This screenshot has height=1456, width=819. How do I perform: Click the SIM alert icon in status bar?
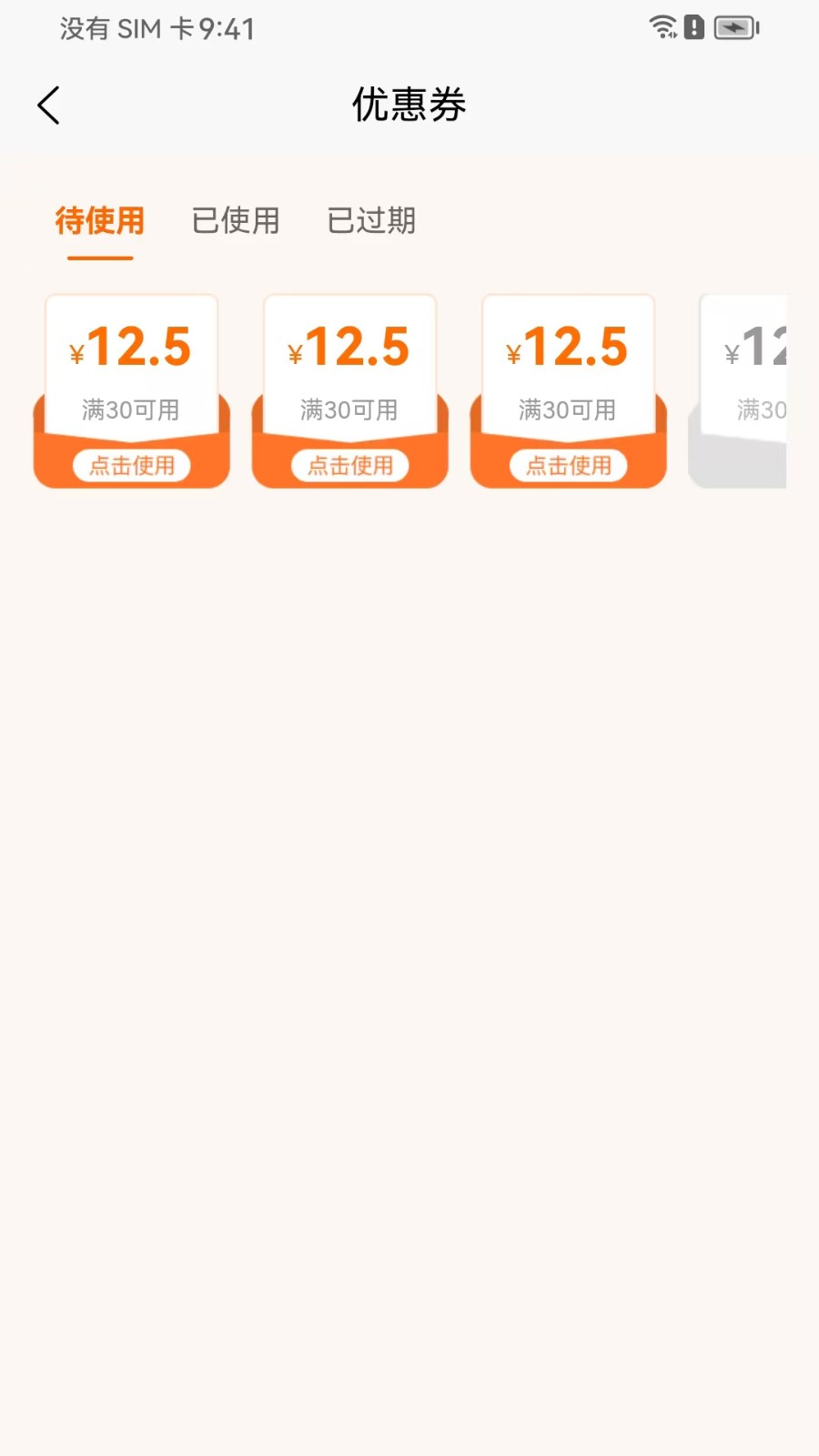click(x=693, y=28)
